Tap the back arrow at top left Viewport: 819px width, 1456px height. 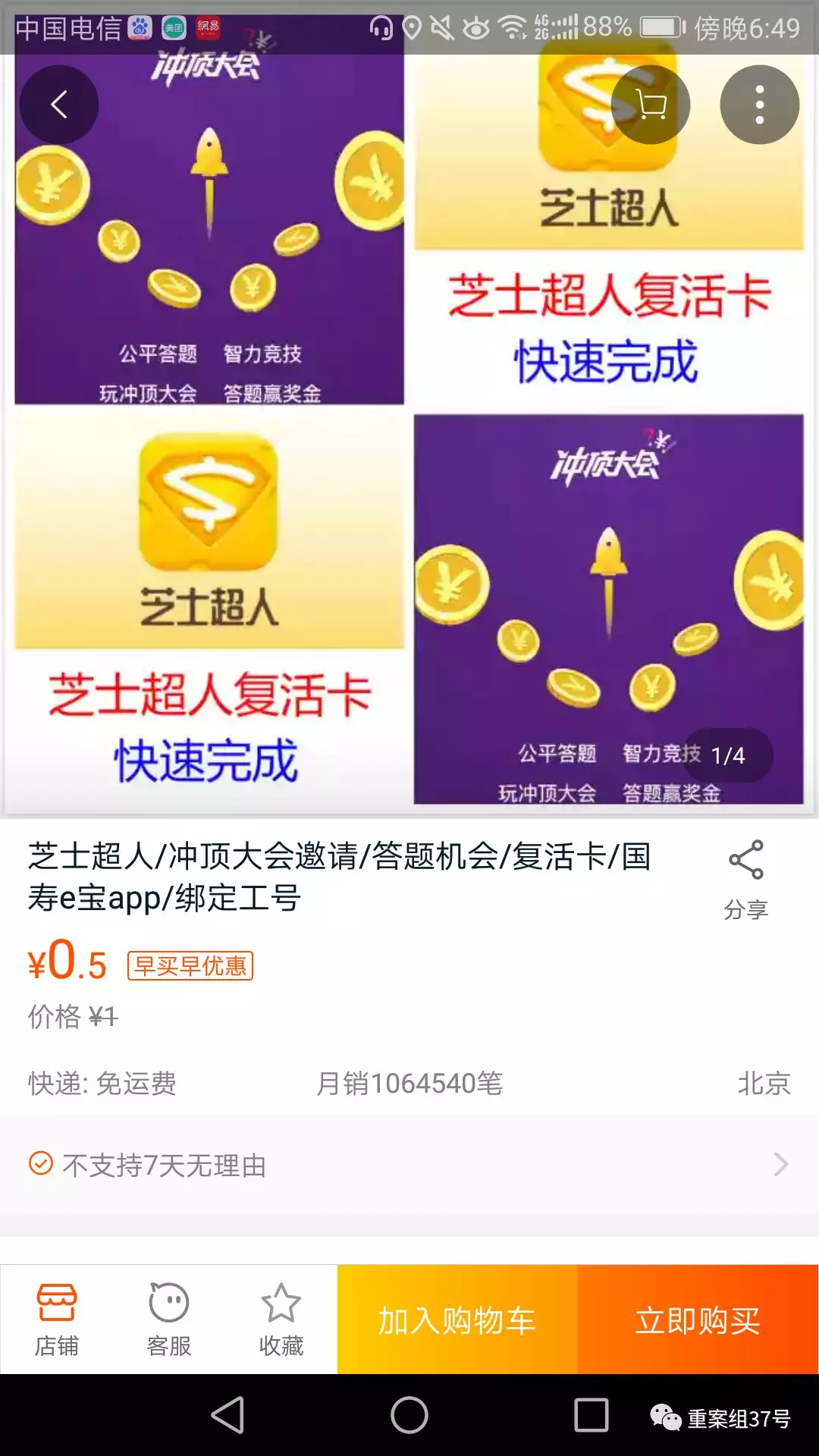click(59, 105)
